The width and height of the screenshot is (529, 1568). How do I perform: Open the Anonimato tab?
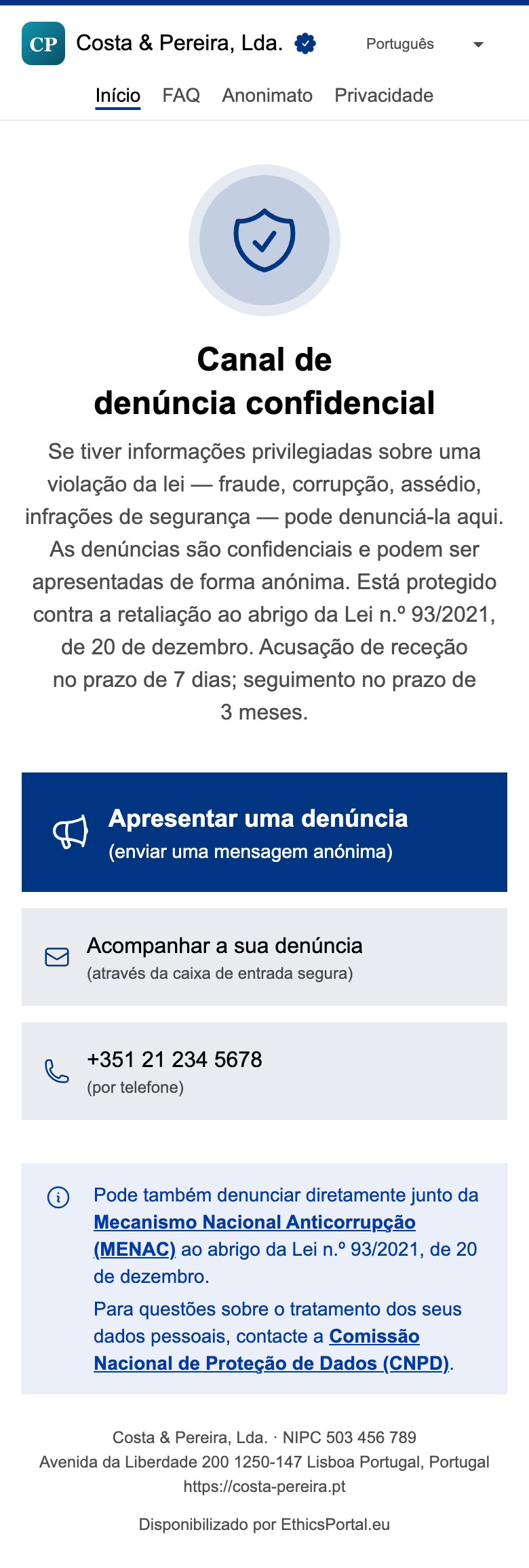point(267,95)
